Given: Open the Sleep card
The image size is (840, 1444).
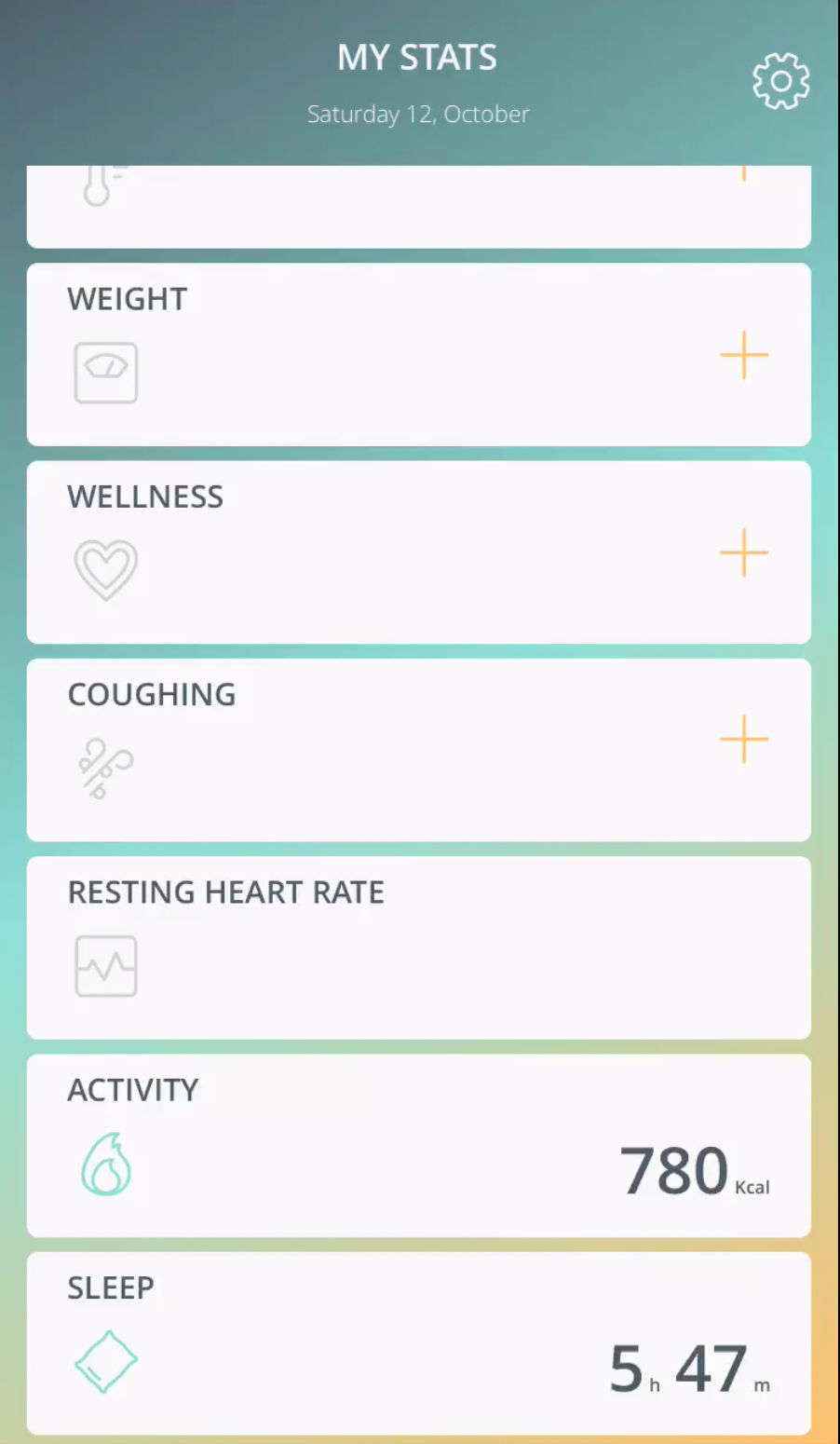Looking at the screenshot, I should pyautogui.click(x=419, y=1342).
